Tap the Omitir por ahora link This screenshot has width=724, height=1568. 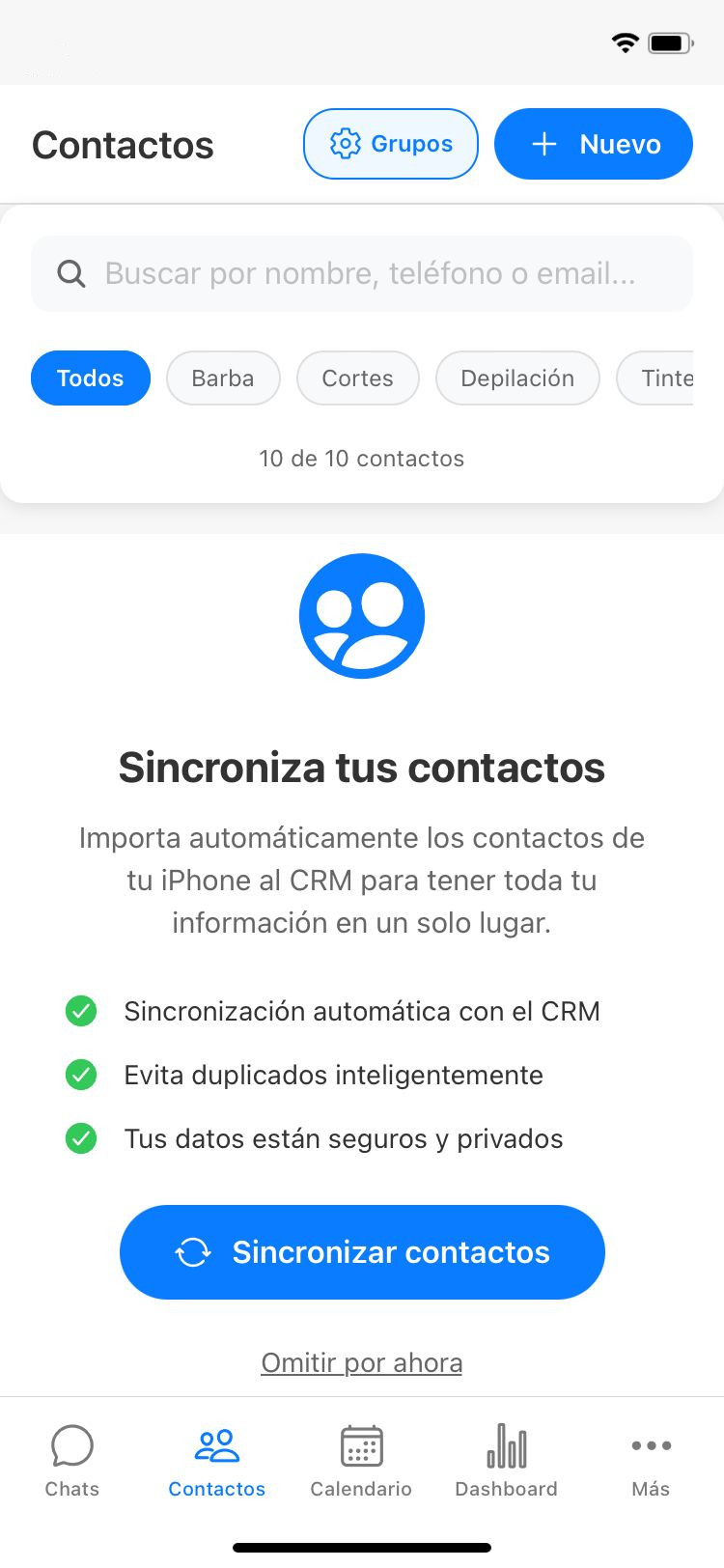(361, 1362)
